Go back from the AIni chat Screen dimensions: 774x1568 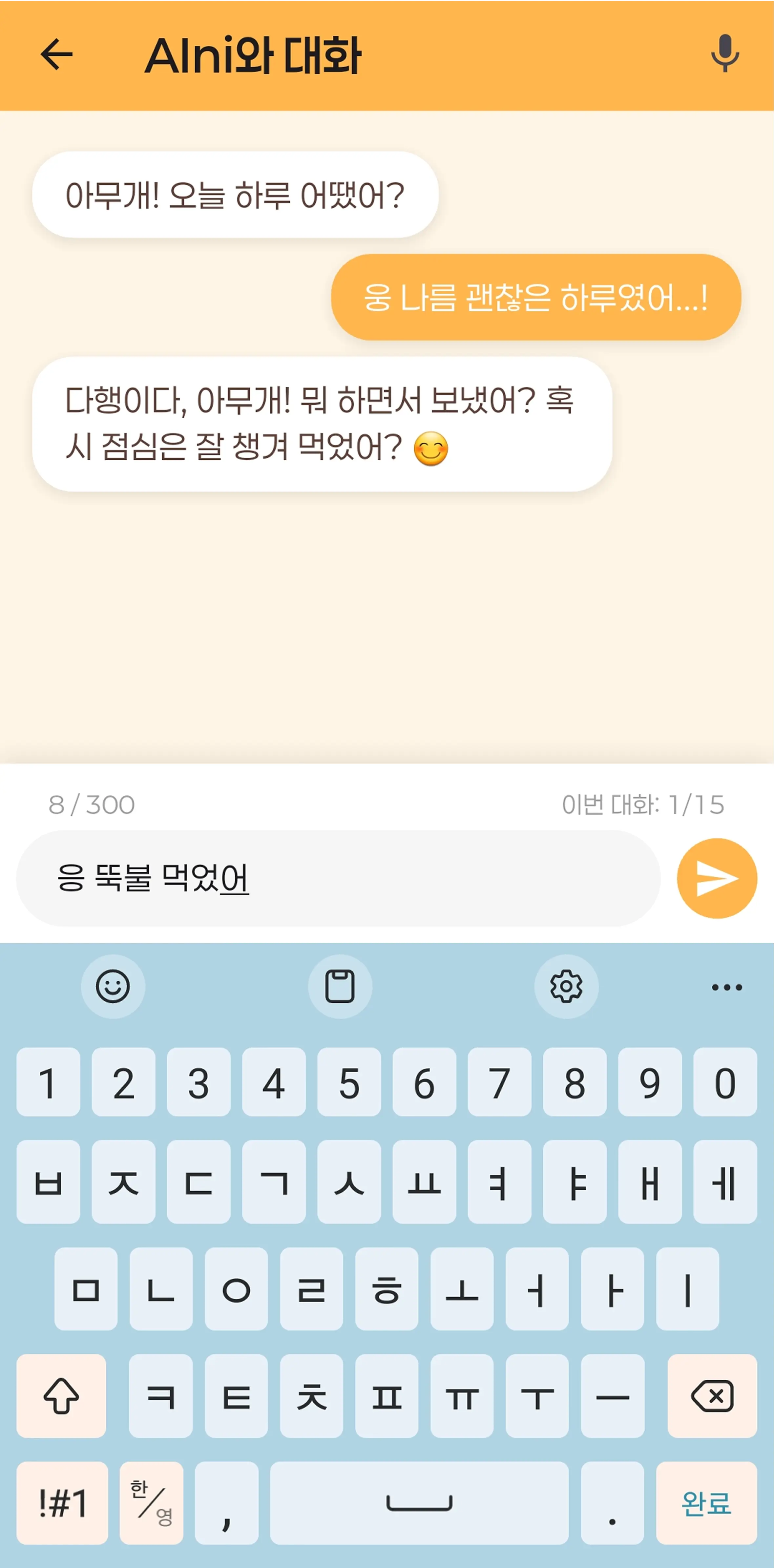[x=56, y=55]
